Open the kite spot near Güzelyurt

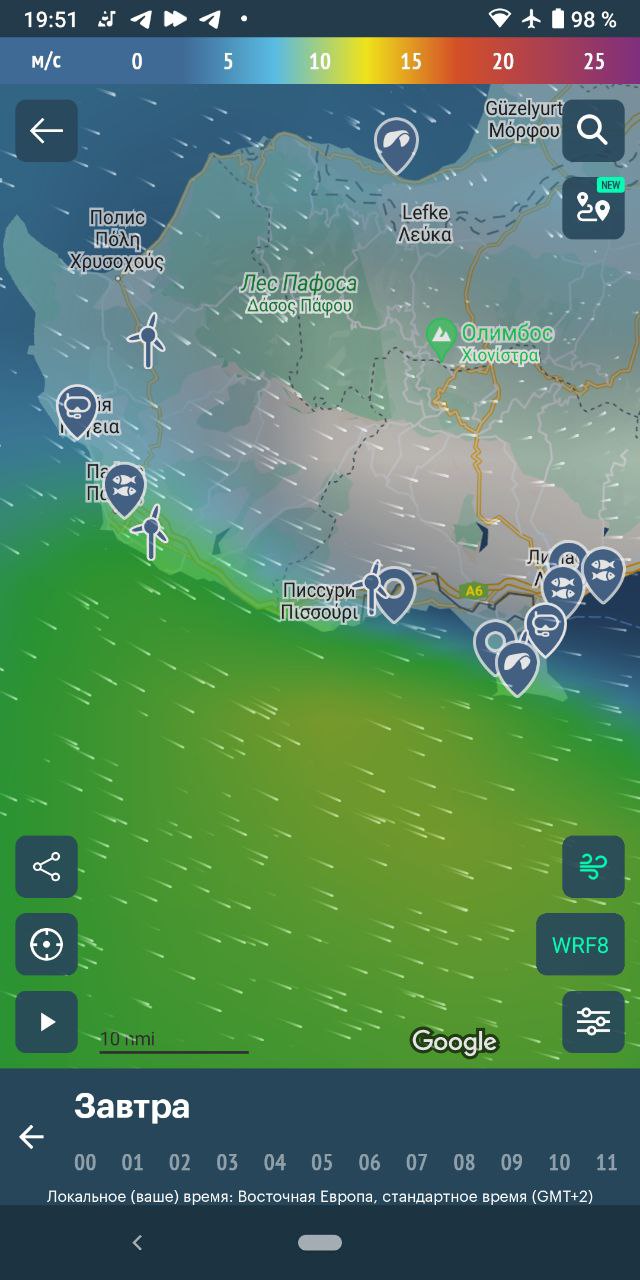pyautogui.click(x=396, y=144)
